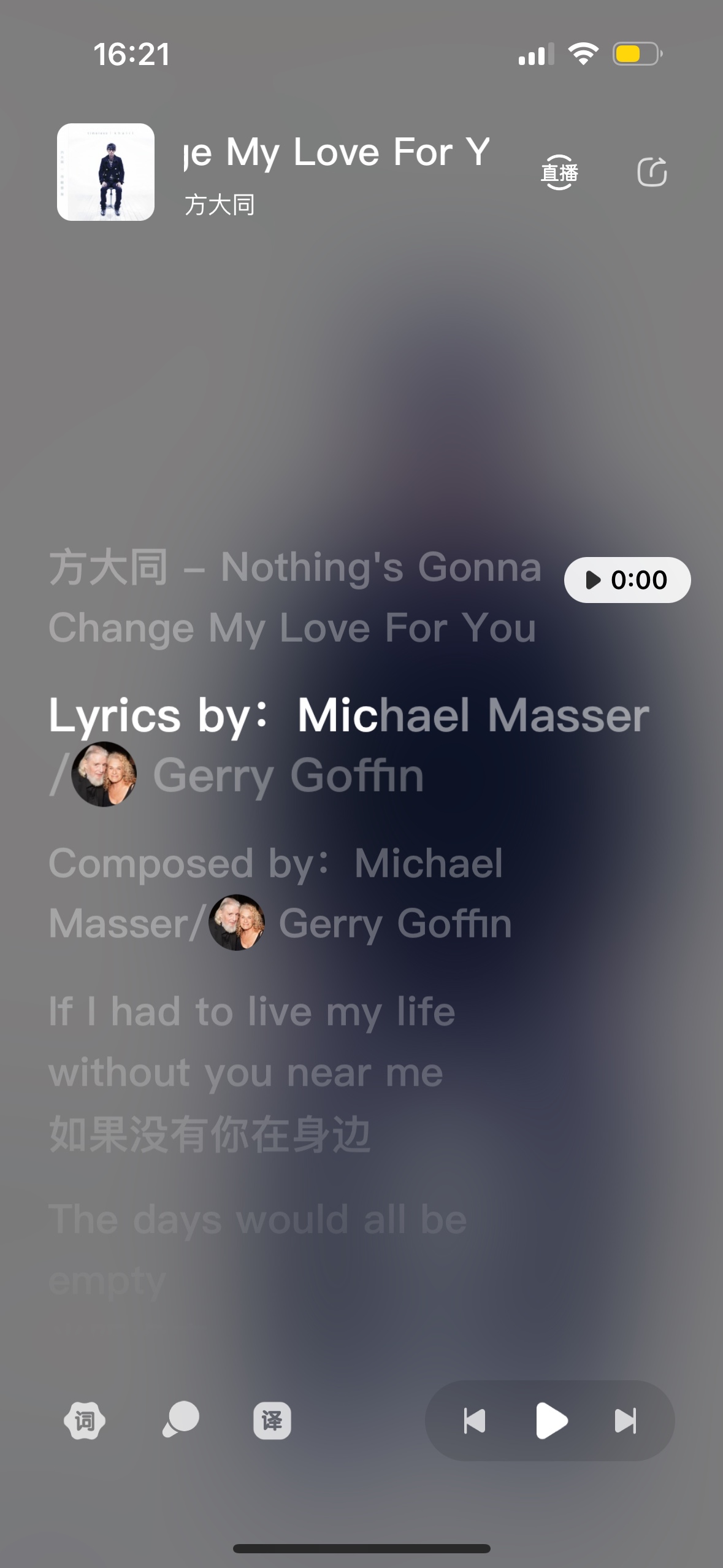Open the 词 lyrics style button
This screenshot has height=1568, width=723.
coord(85,1421)
